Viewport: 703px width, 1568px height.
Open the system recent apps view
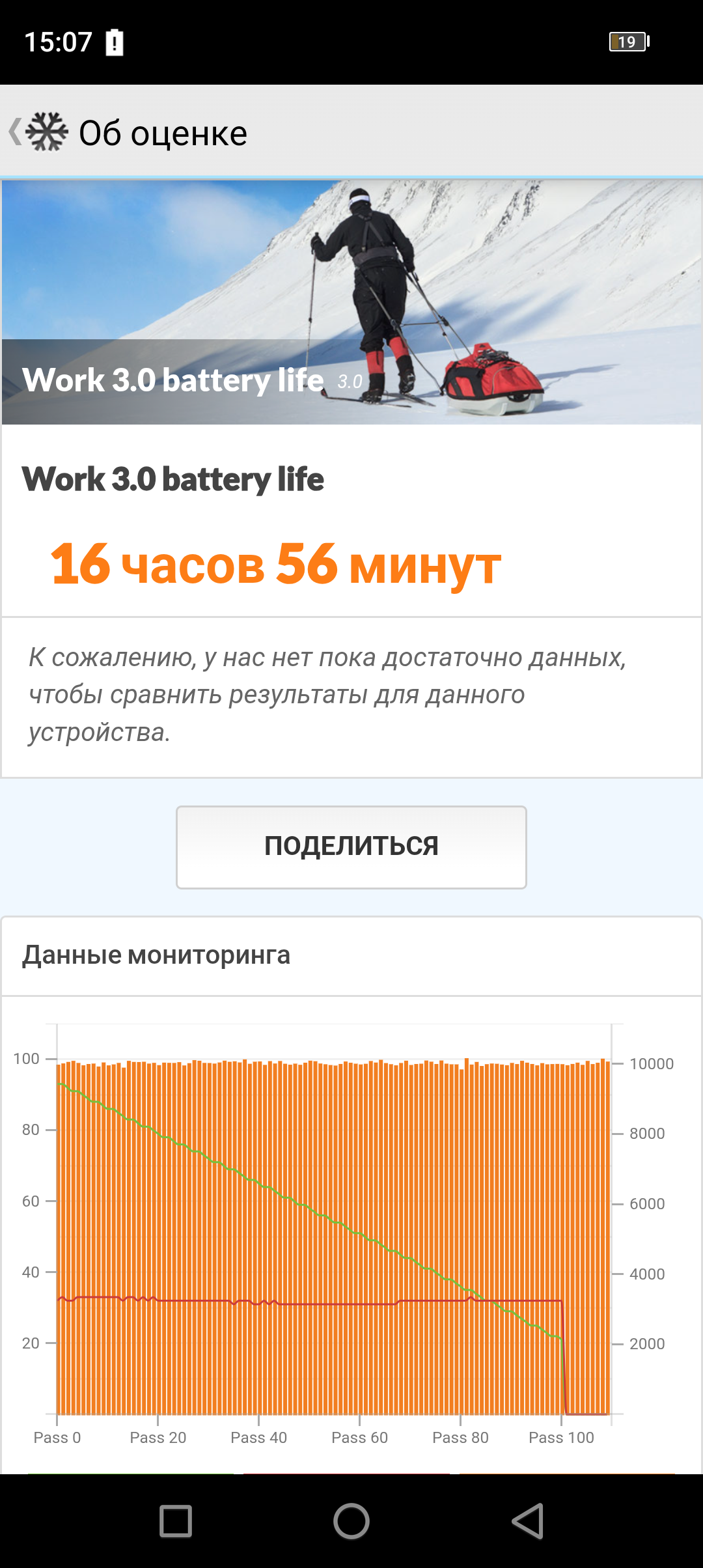coord(176,1521)
